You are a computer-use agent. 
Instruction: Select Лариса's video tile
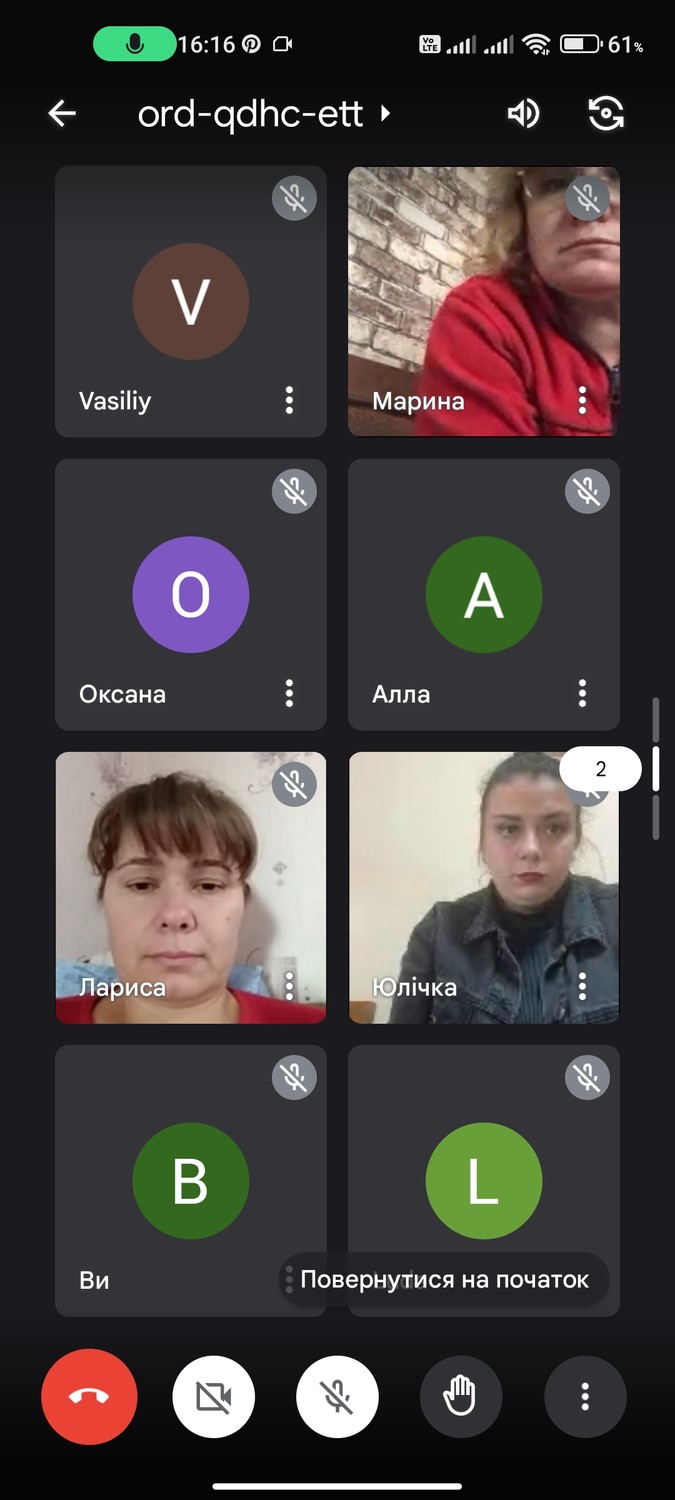191,888
